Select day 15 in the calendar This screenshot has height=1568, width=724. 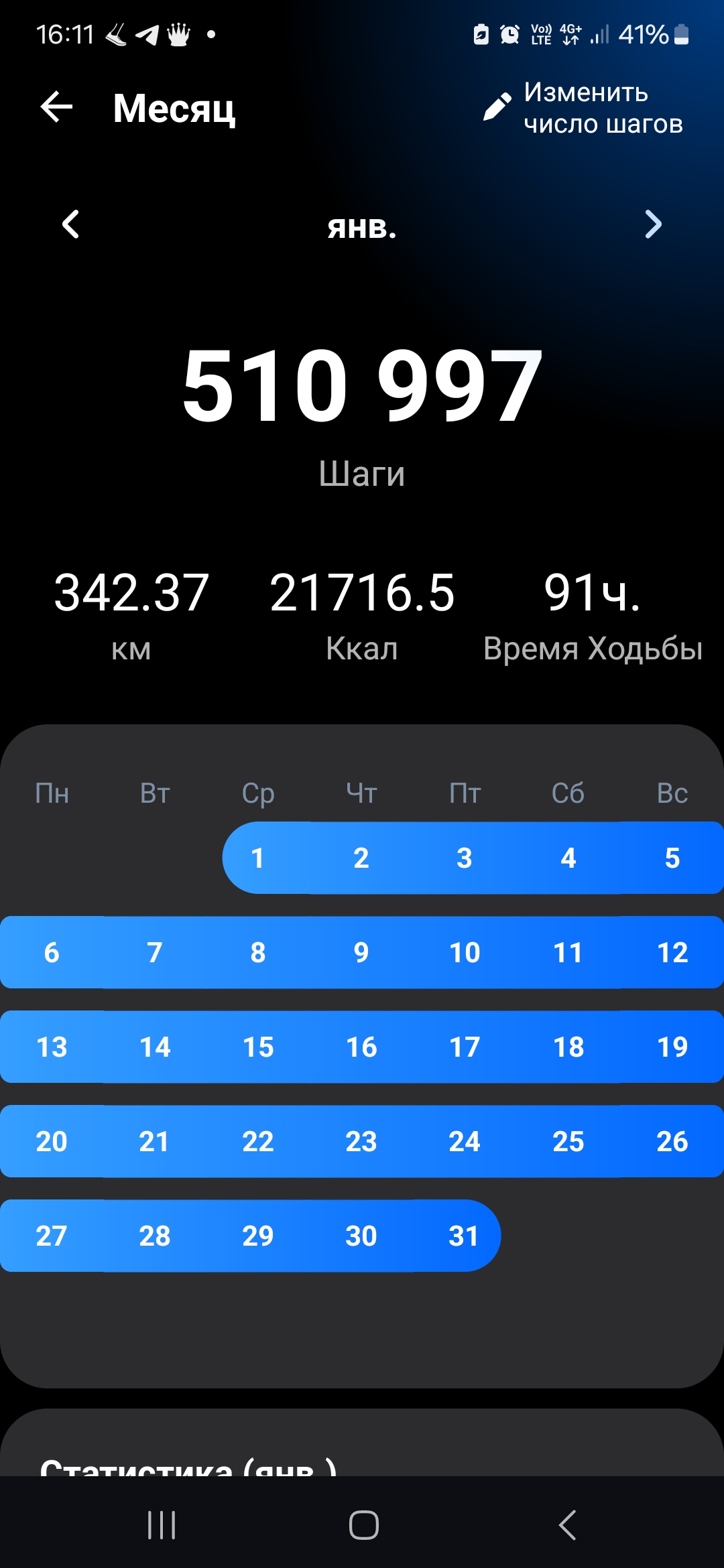pyautogui.click(x=258, y=1047)
